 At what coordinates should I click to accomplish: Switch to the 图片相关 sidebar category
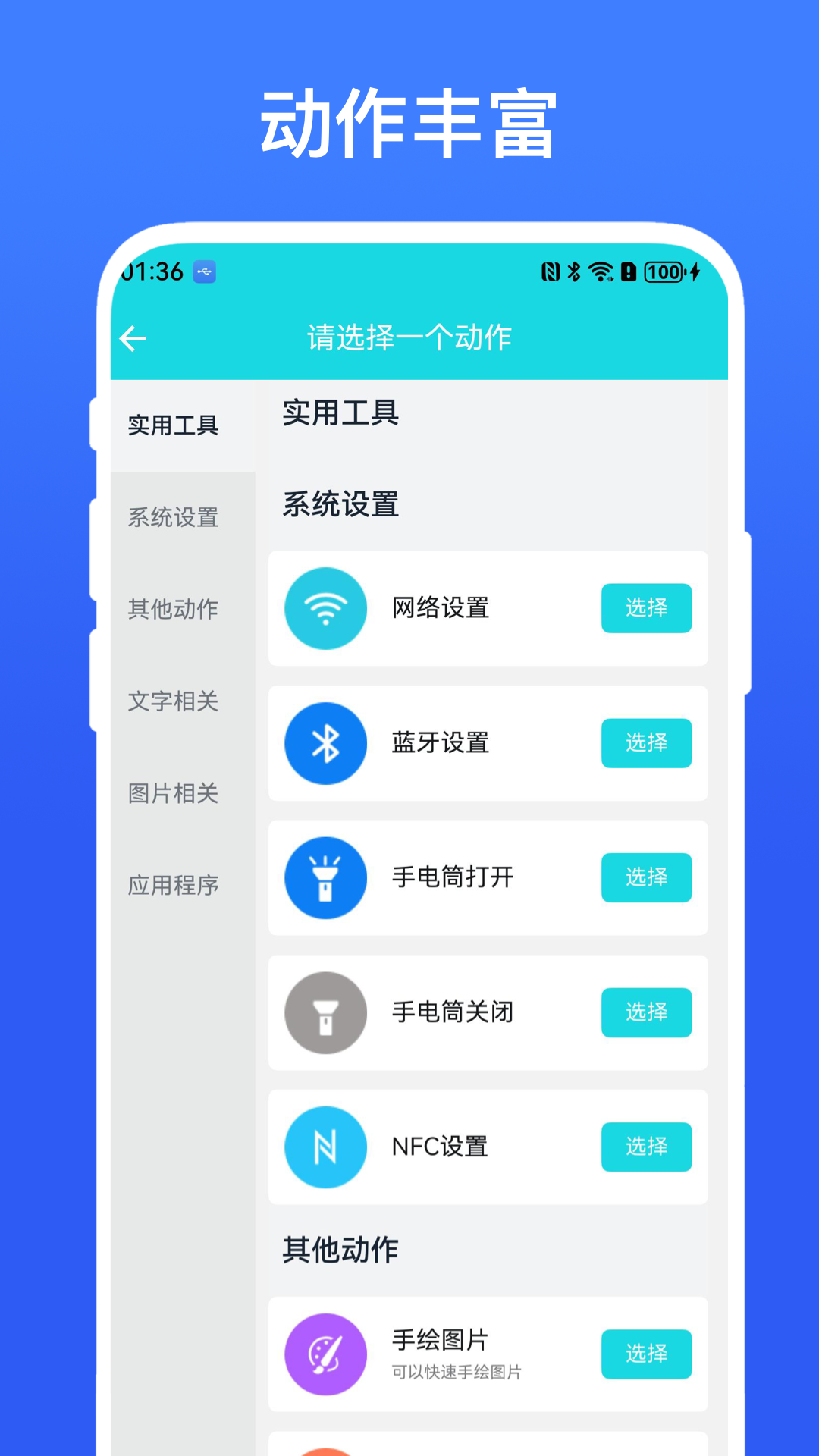coord(174,795)
